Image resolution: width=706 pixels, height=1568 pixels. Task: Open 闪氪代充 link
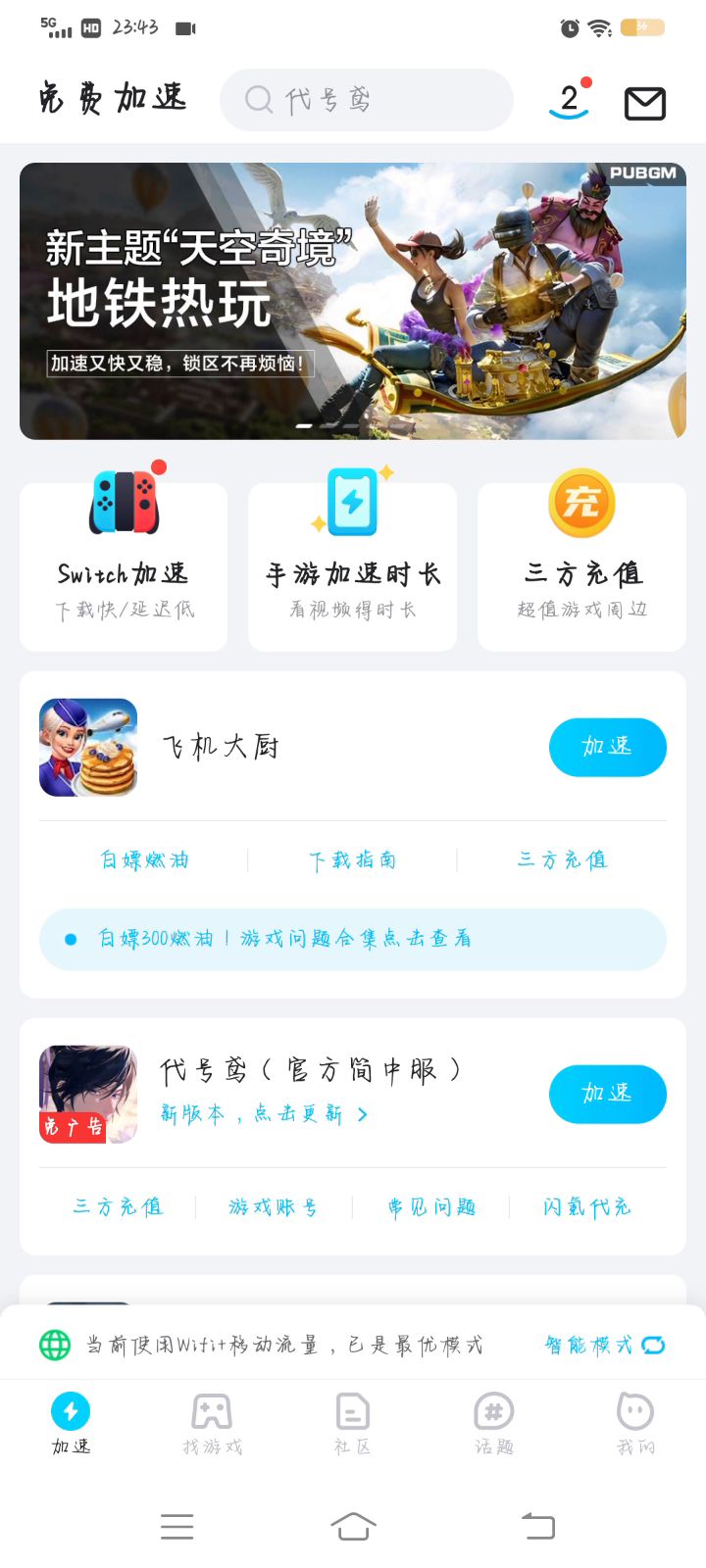coord(587,1207)
